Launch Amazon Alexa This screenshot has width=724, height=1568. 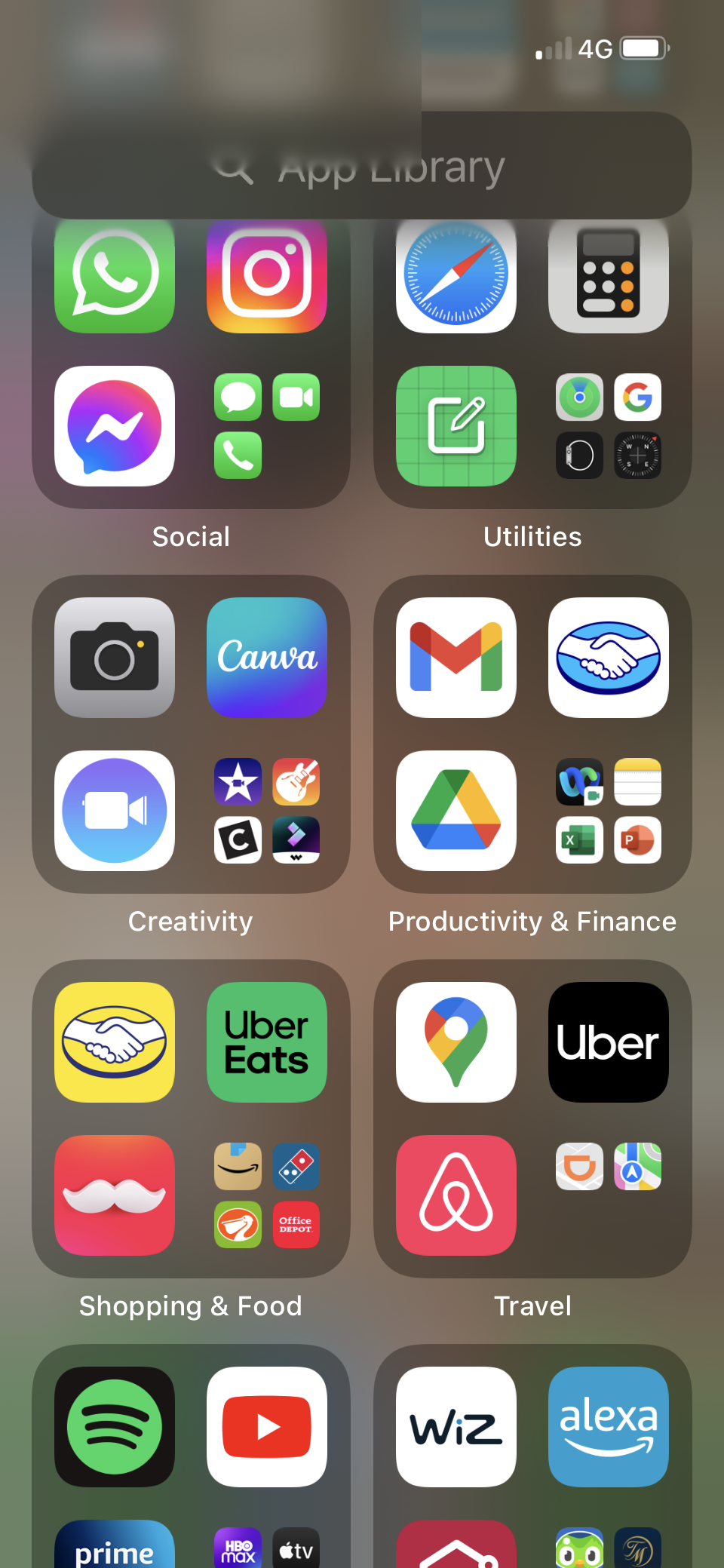(x=609, y=1427)
